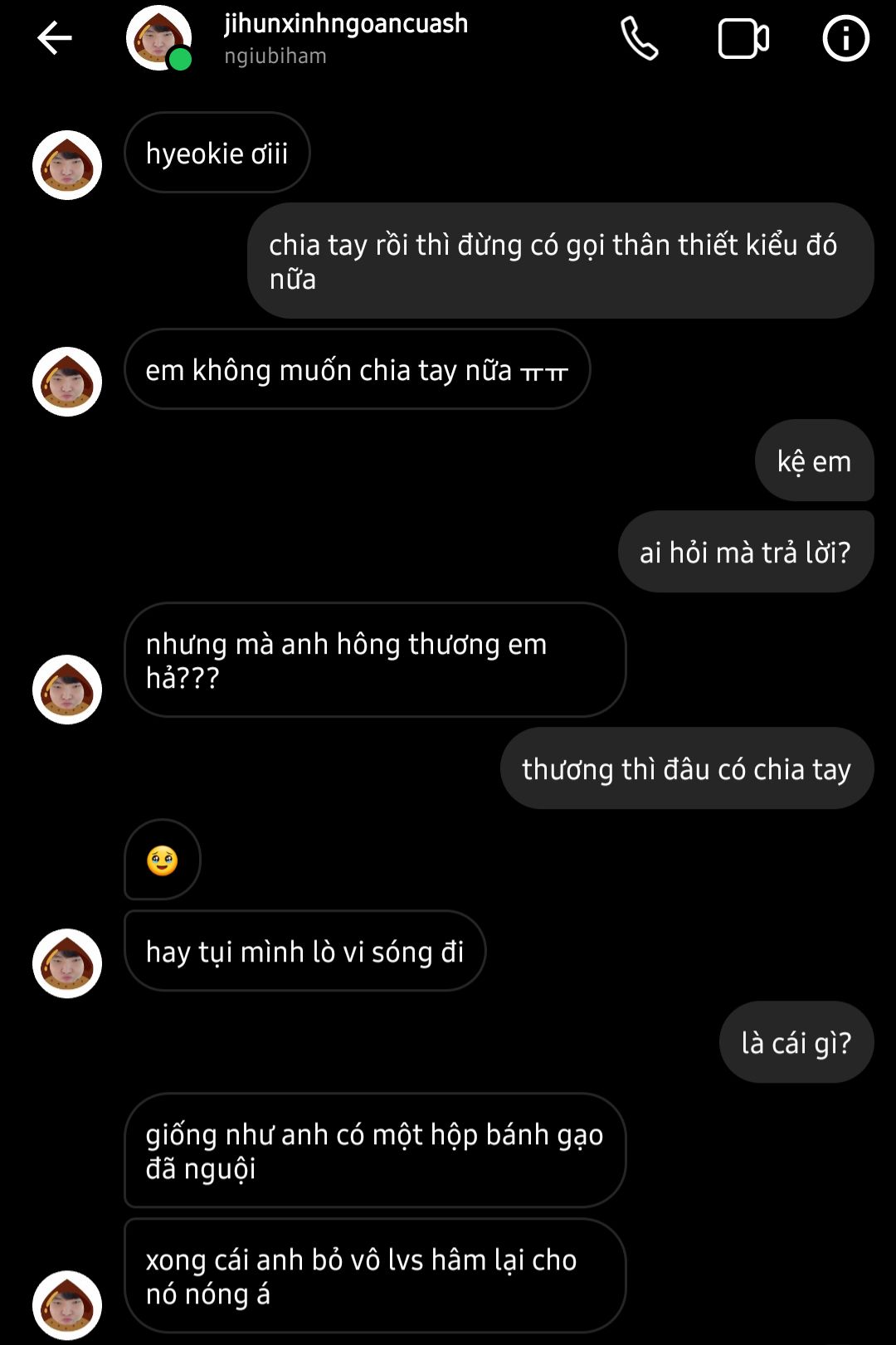Image resolution: width=896 pixels, height=1345 pixels.
Task: Go back using the arrow icon
Action: pyautogui.click(x=55, y=38)
